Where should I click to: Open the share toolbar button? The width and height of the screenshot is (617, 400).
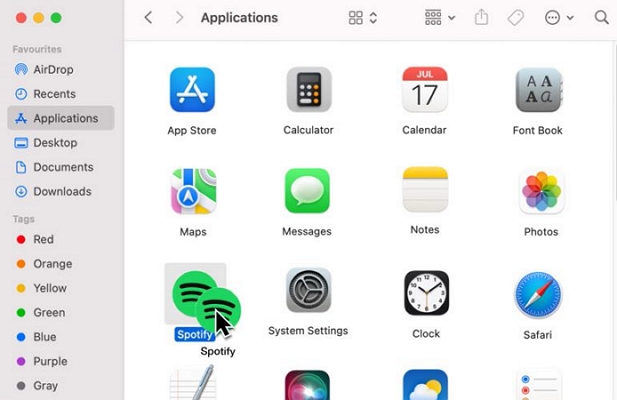click(481, 18)
